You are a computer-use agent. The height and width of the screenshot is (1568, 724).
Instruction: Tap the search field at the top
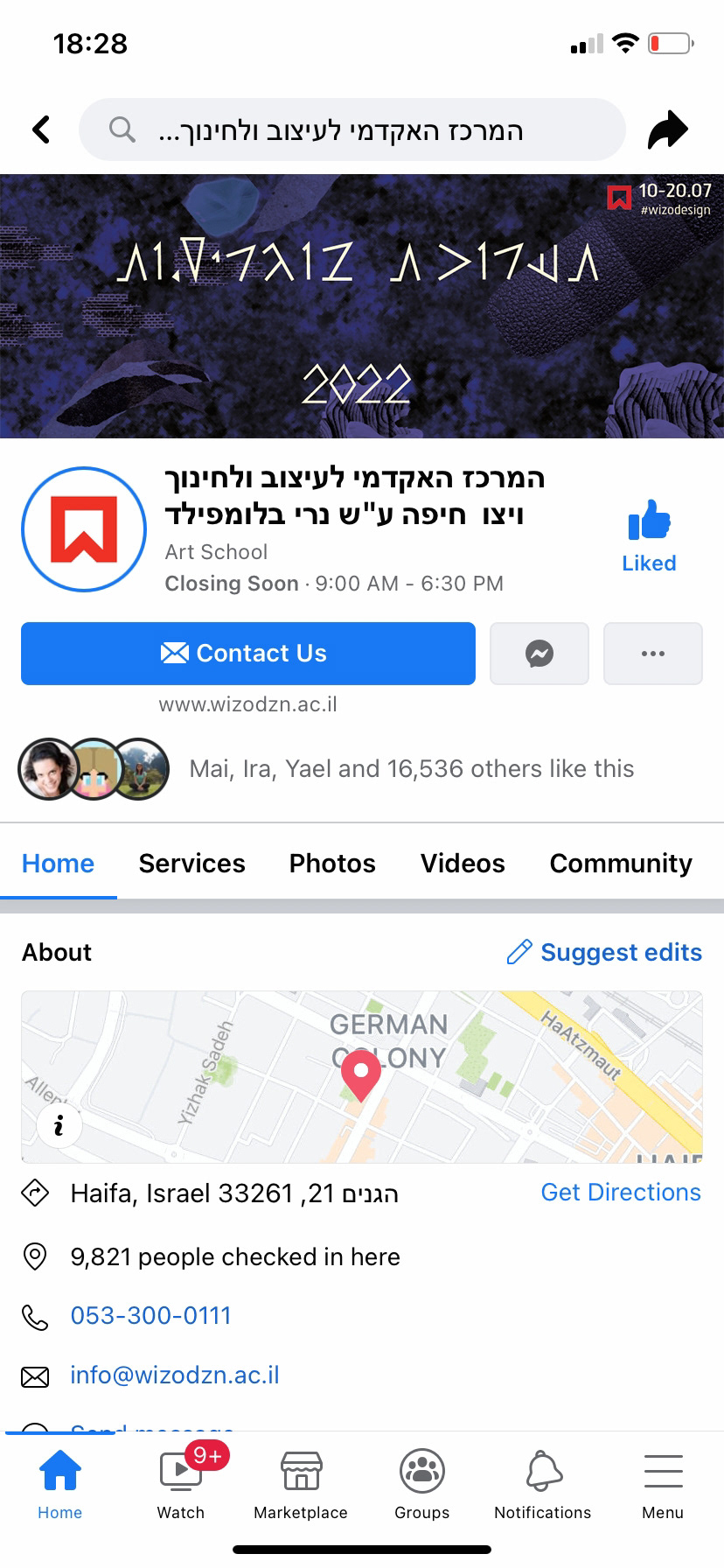point(352,129)
